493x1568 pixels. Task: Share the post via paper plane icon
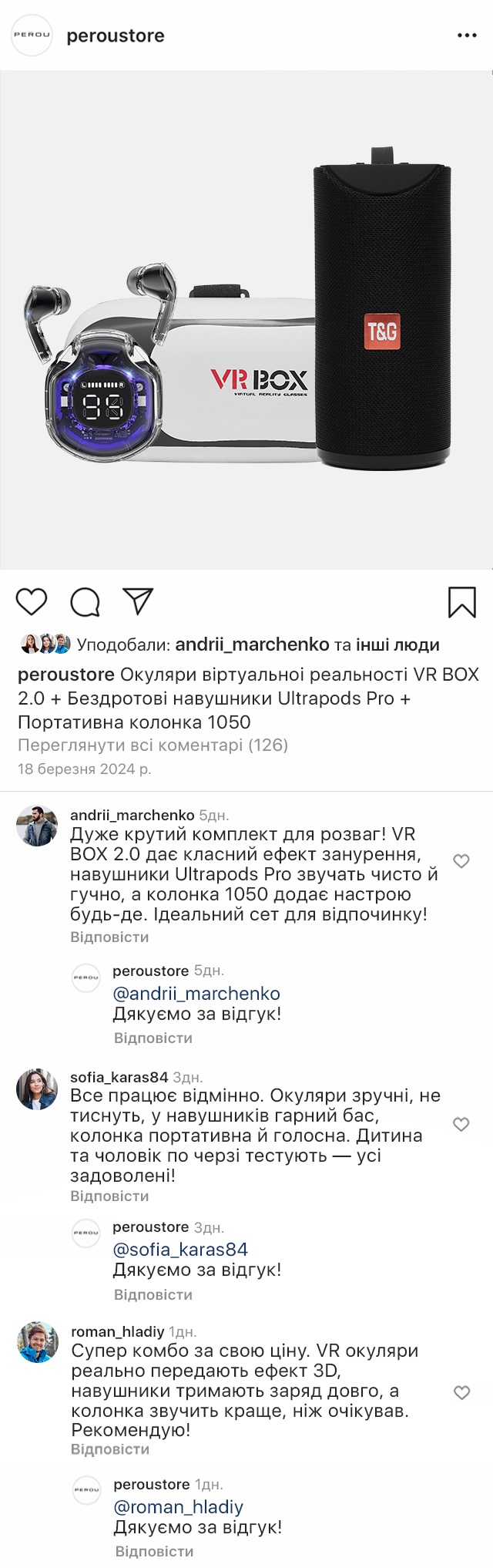click(139, 601)
